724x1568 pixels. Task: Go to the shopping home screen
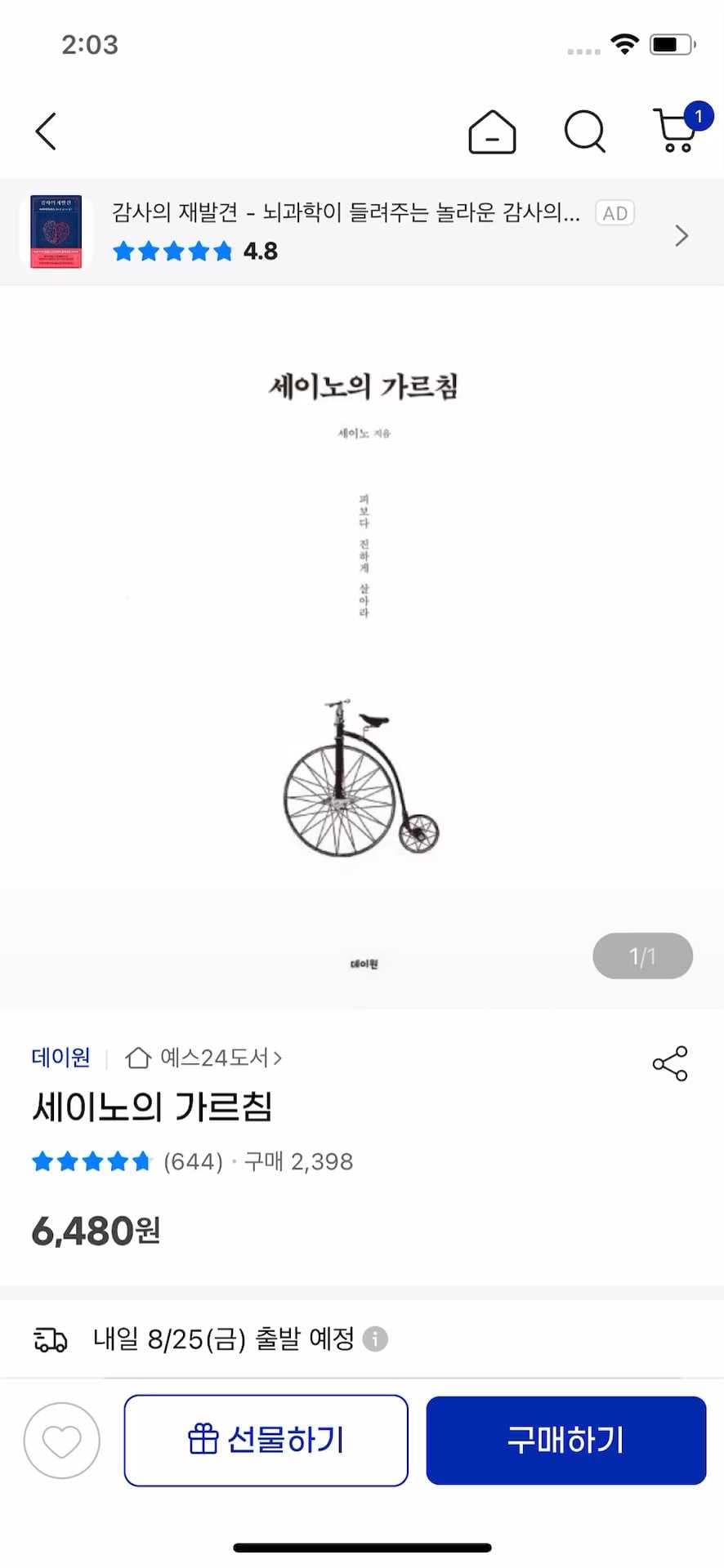[x=492, y=131]
